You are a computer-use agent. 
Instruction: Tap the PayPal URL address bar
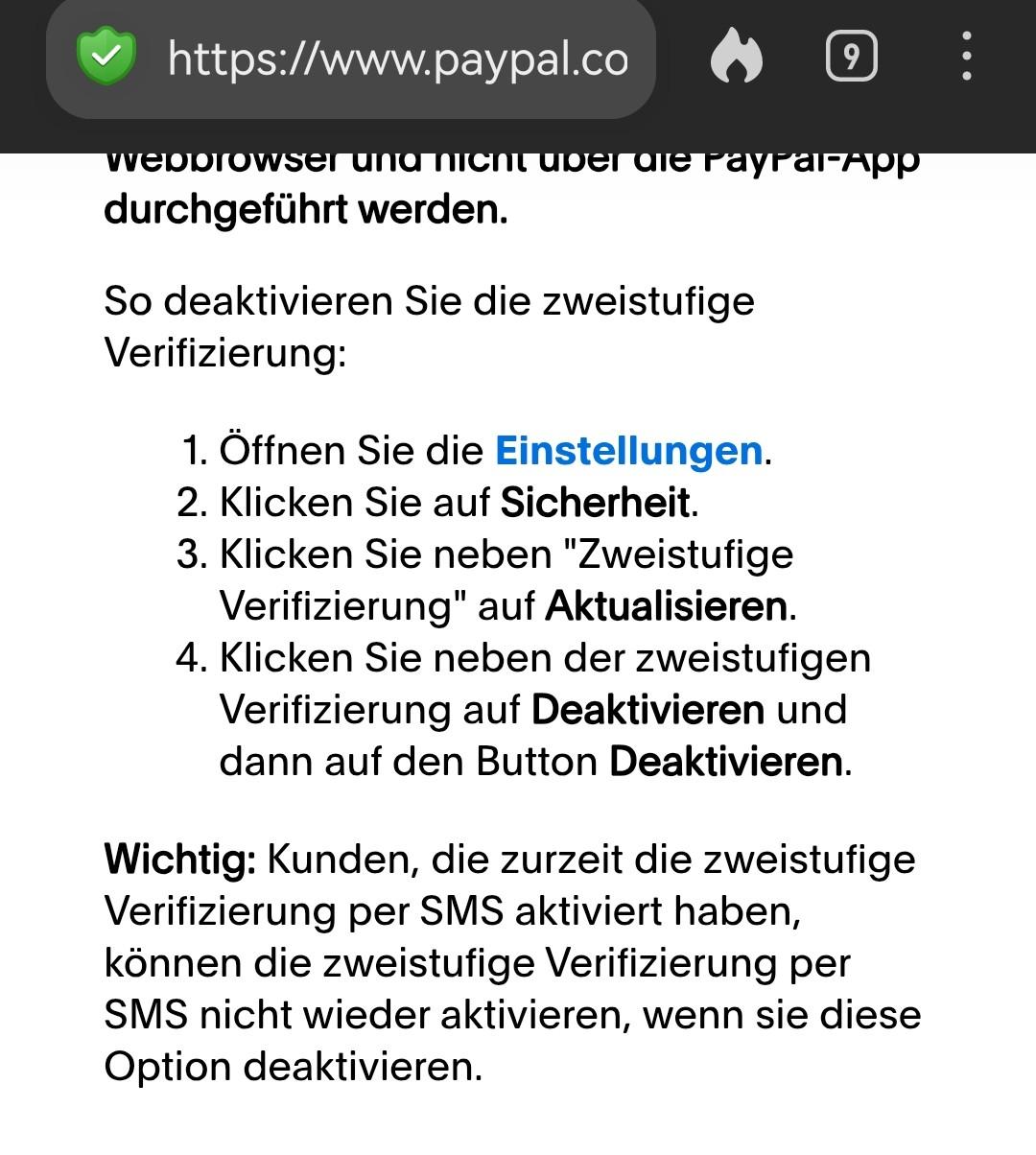click(397, 59)
